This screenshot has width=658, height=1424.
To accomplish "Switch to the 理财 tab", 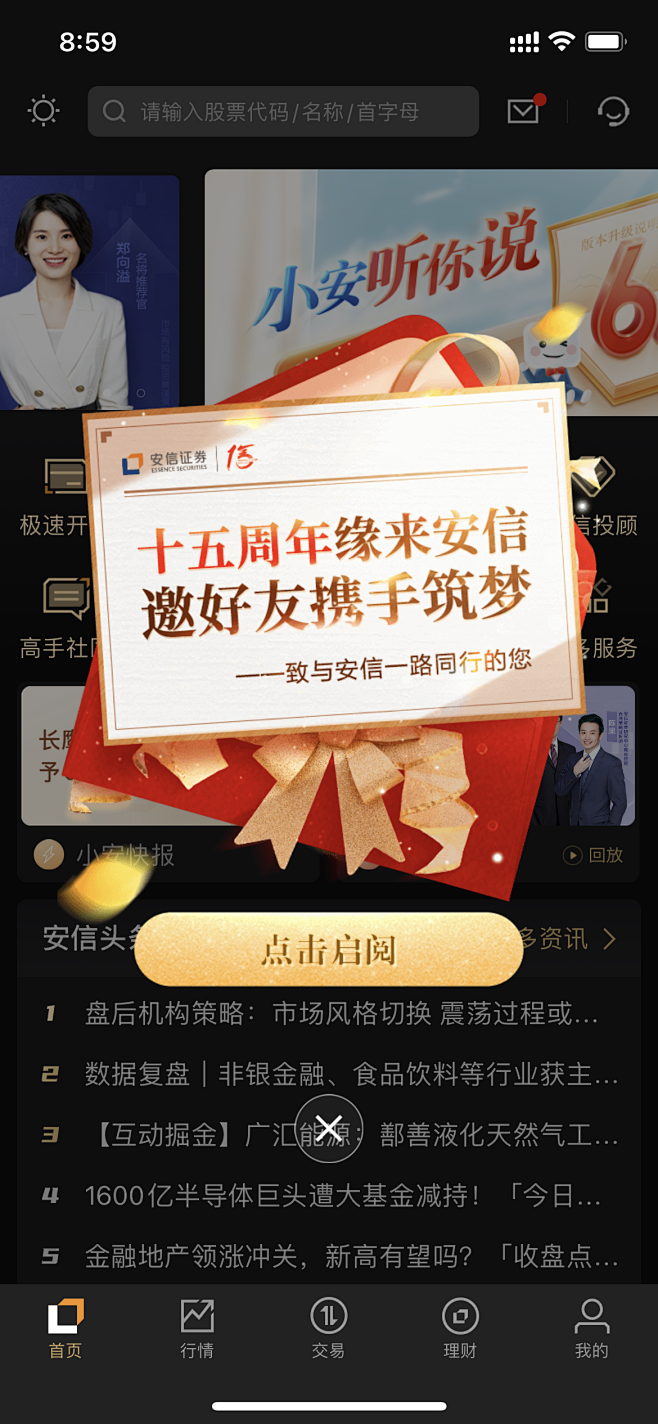I will tap(460, 1329).
